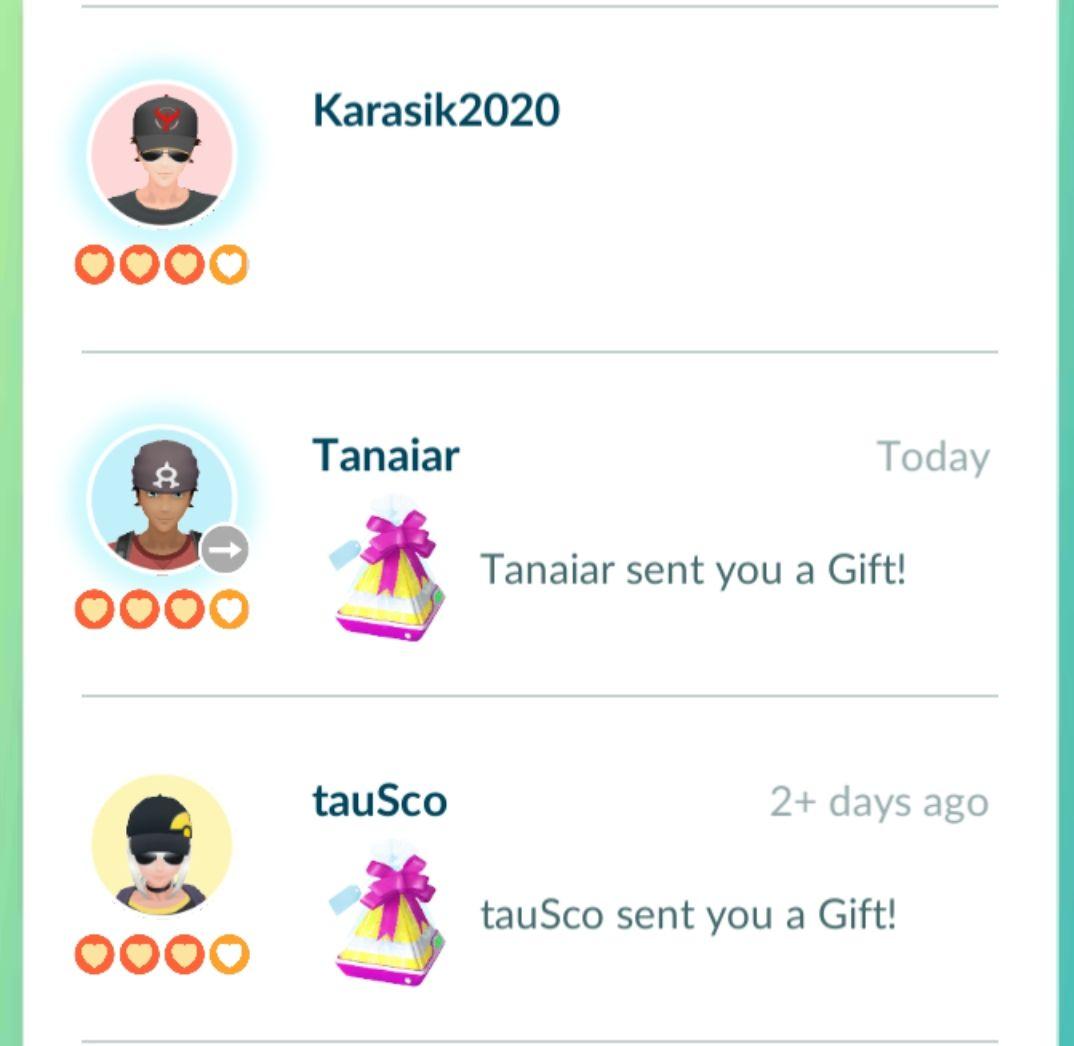Open Tanaiar's friend row
Viewport: 1074px width, 1046px height.
[x=386, y=456]
